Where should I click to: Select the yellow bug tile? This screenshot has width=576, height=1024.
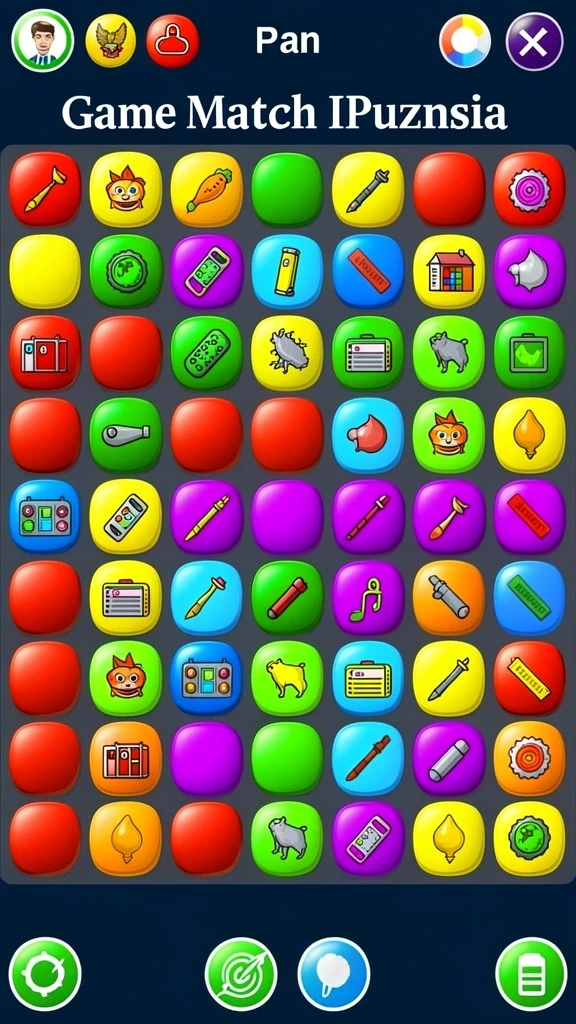pos(287,353)
